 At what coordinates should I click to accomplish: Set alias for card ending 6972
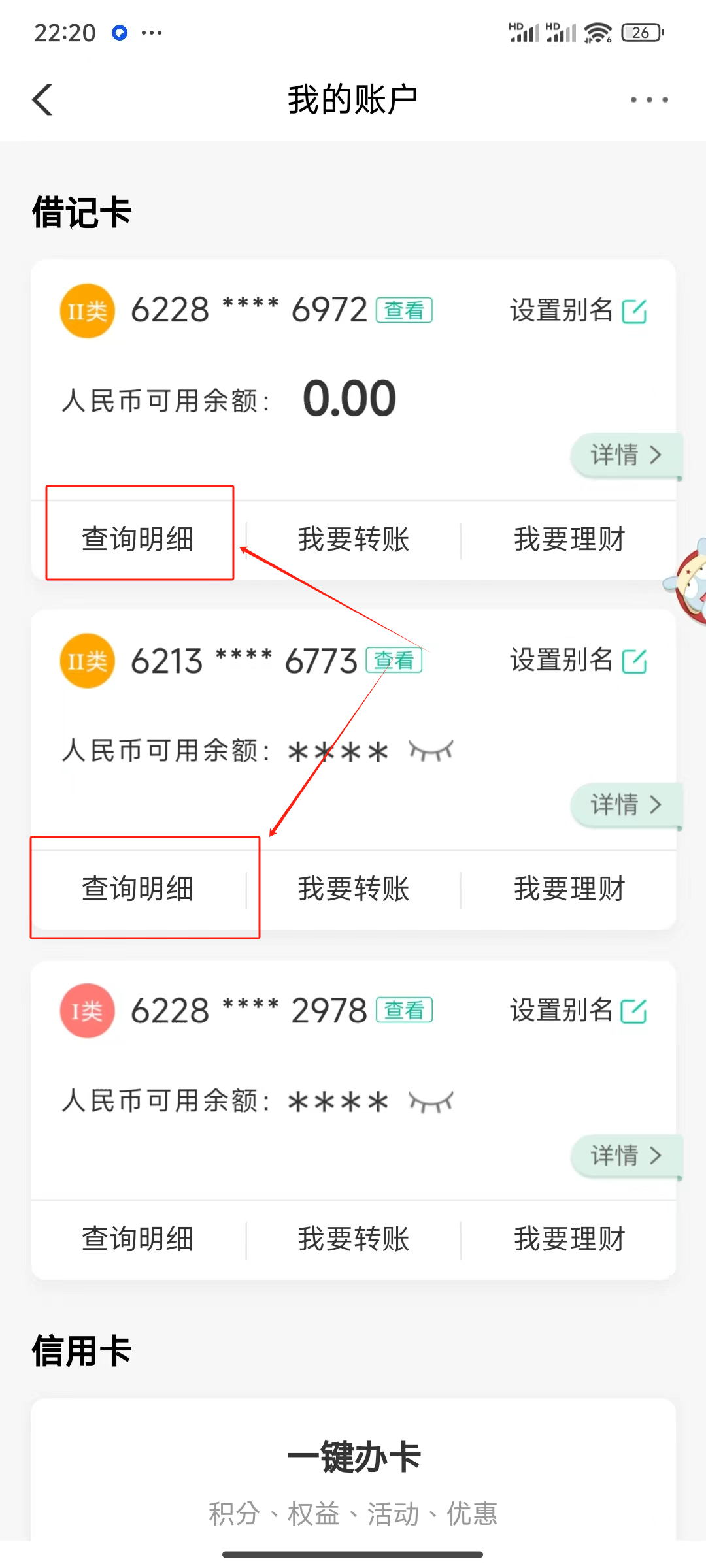pos(578,310)
